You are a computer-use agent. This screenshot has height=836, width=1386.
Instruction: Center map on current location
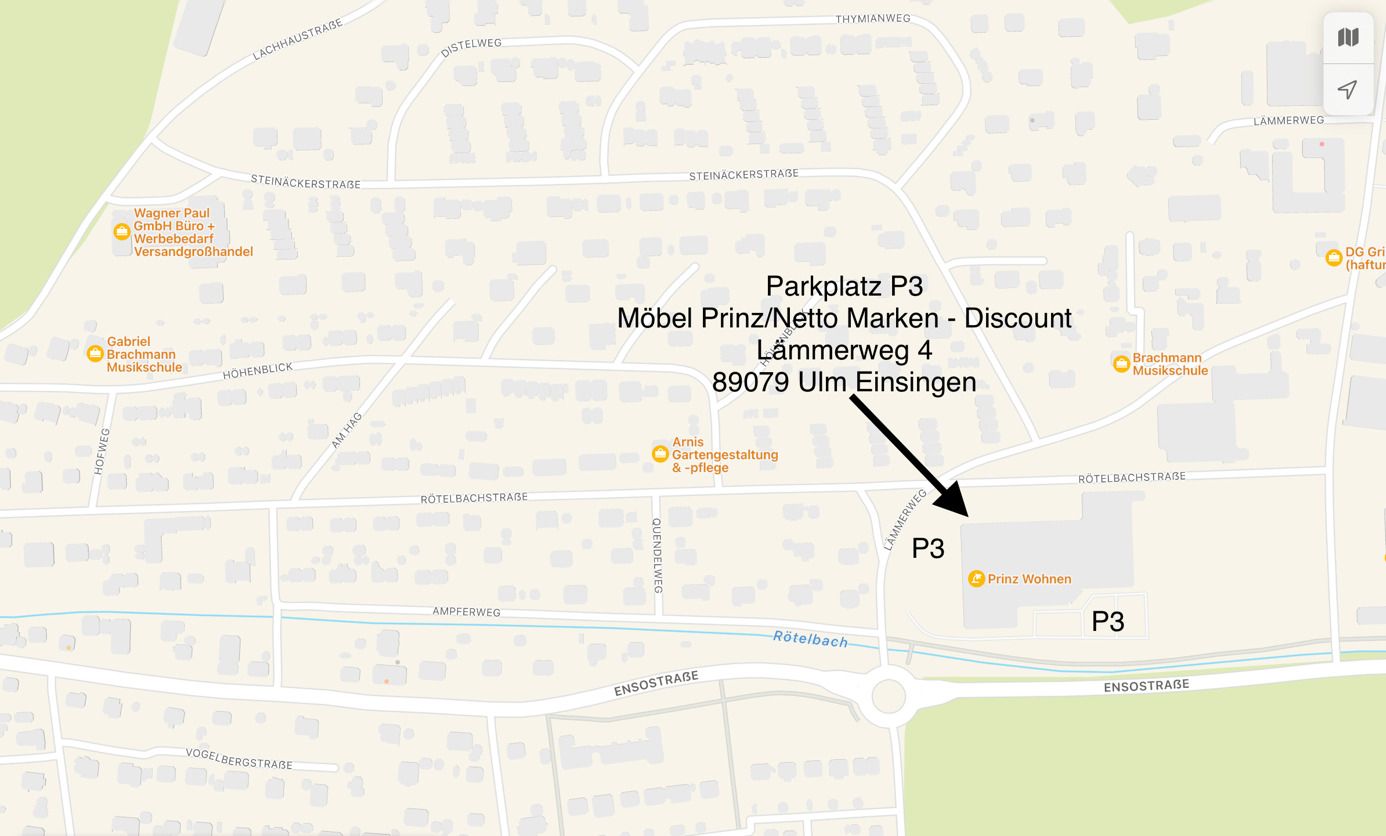tap(1347, 90)
